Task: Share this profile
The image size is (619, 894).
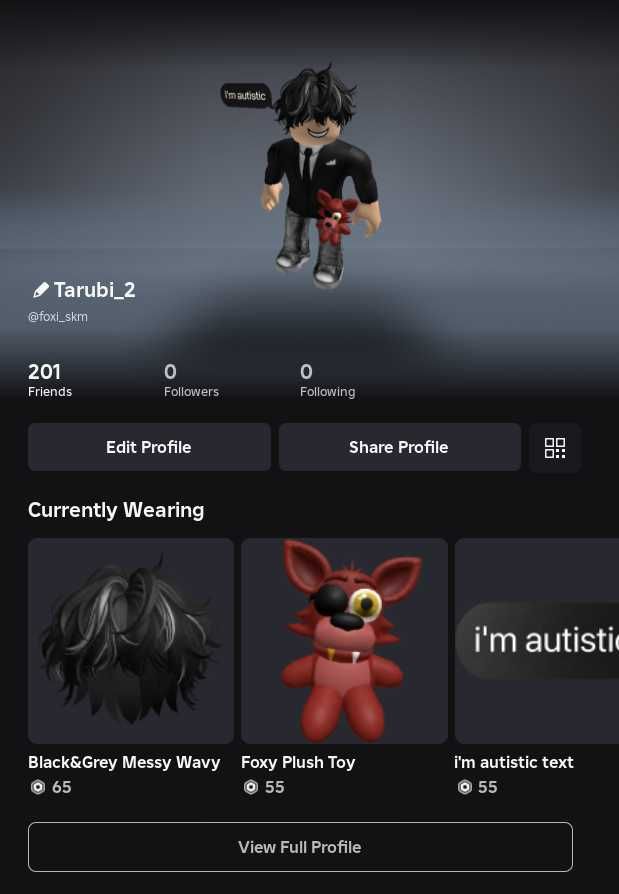Action: tap(399, 447)
